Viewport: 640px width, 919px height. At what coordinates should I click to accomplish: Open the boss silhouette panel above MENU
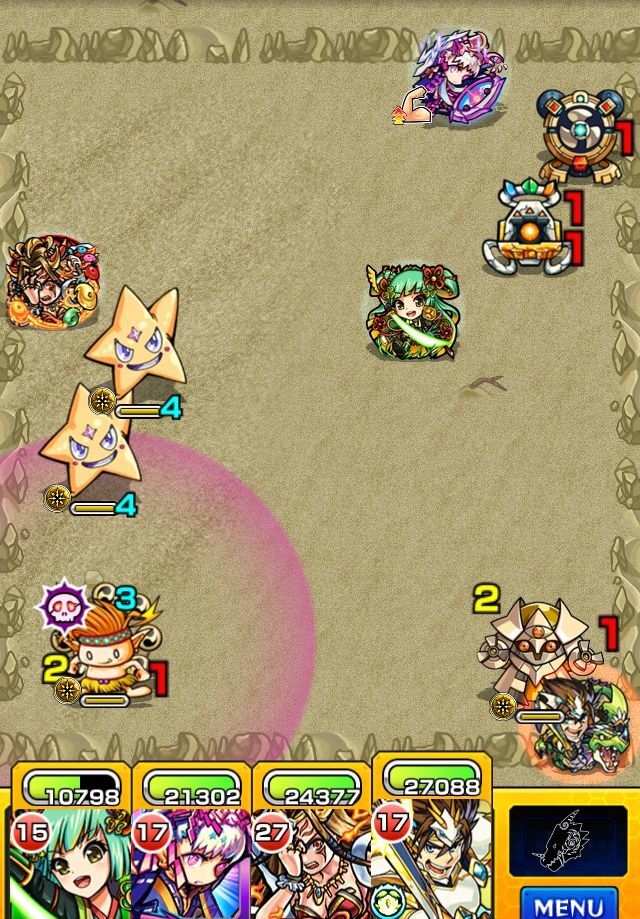(x=569, y=840)
